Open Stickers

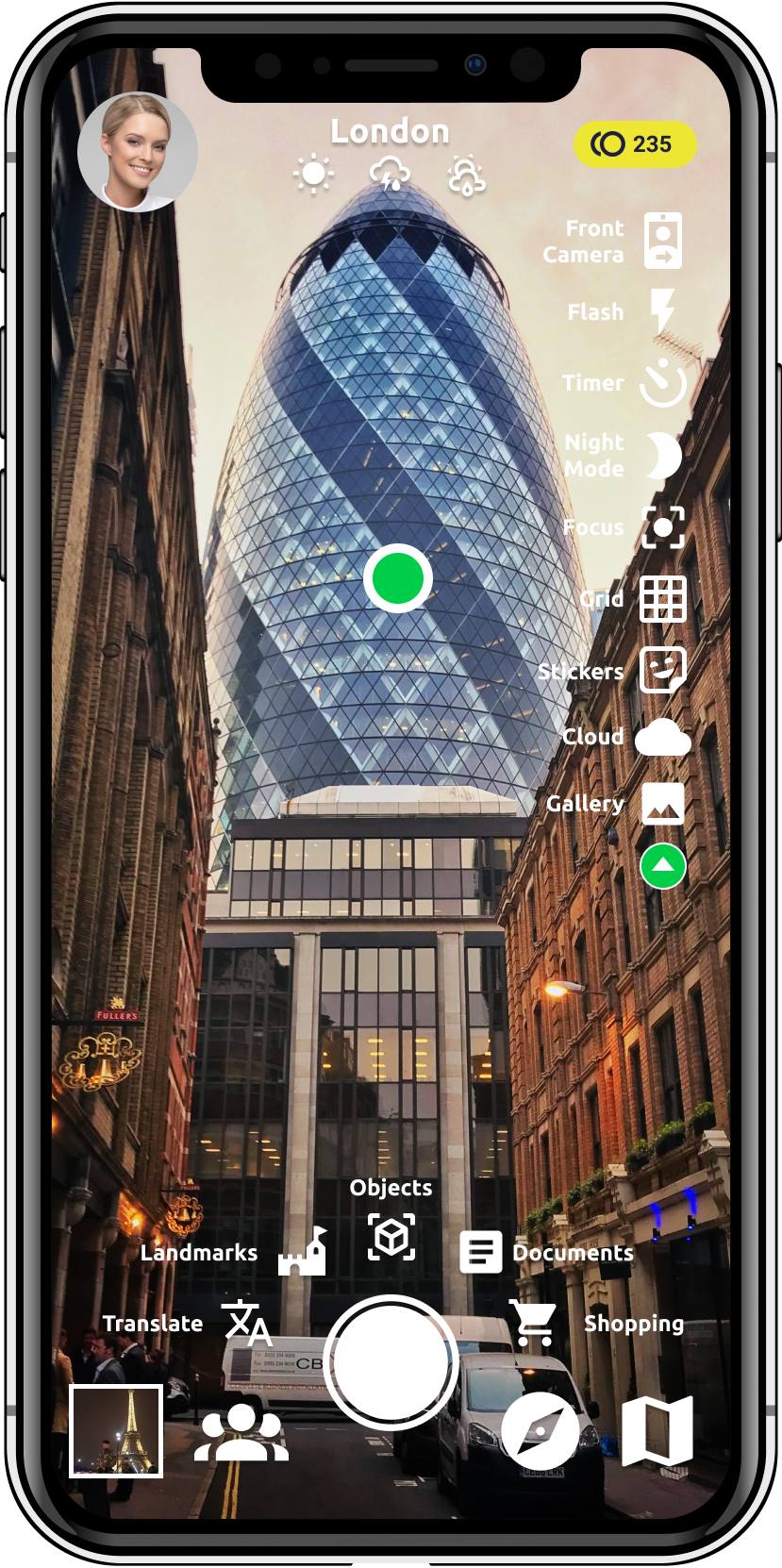pyautogui.click(x=662, y=671)
